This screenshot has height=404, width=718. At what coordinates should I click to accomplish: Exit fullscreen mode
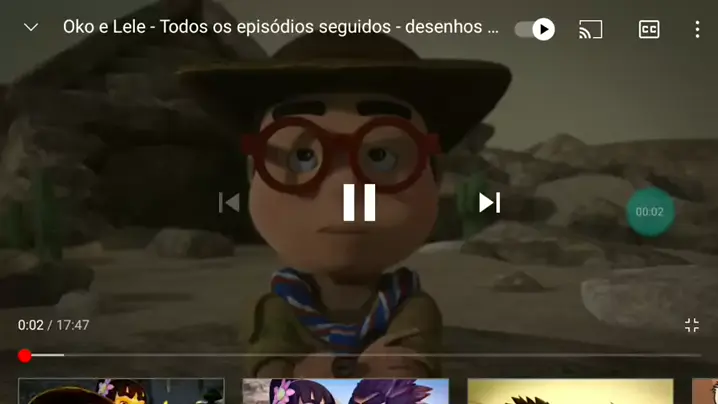691,326
